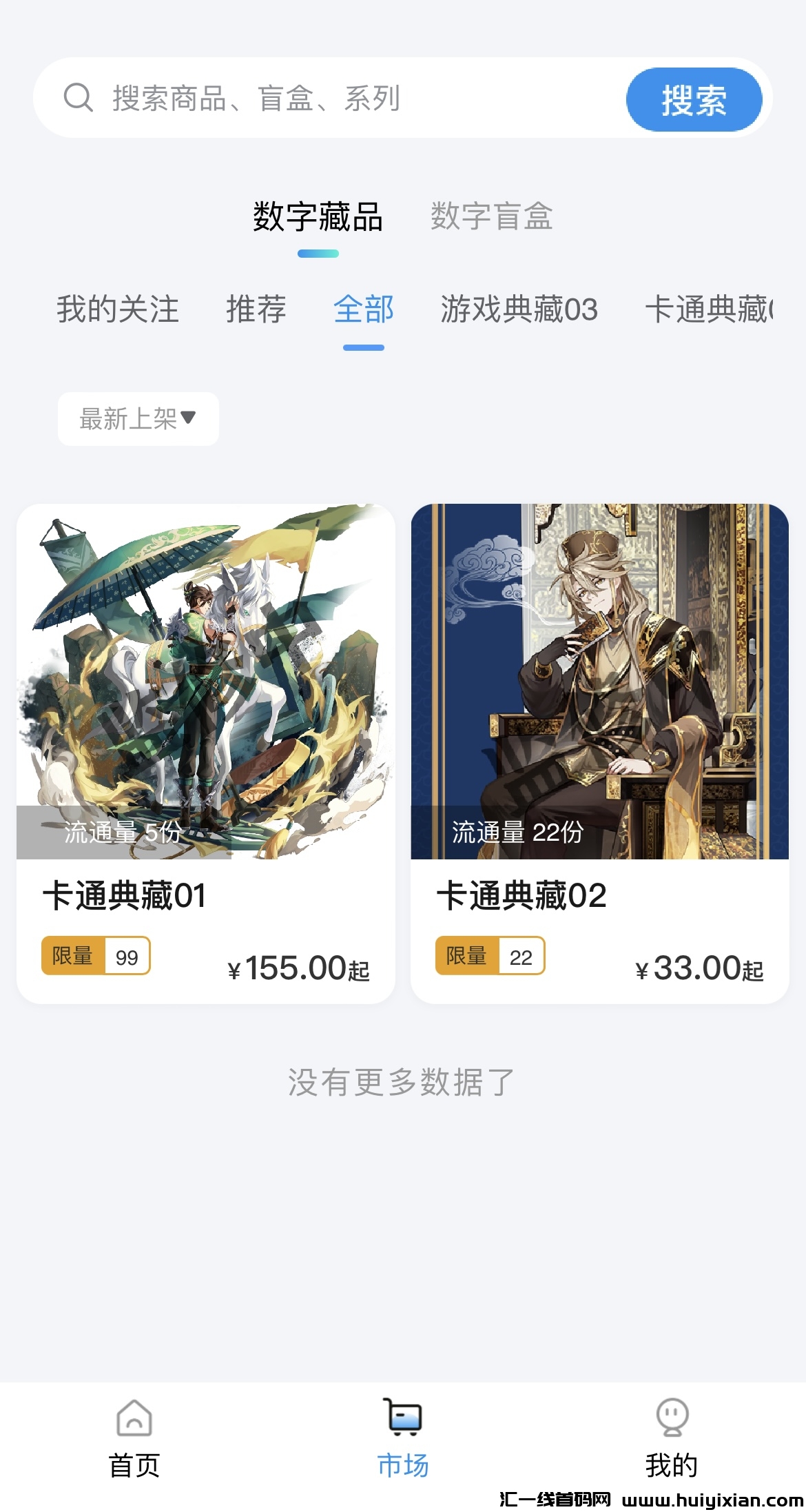Expand the 最新上架 sort dropdown

[x=138, y=419]
